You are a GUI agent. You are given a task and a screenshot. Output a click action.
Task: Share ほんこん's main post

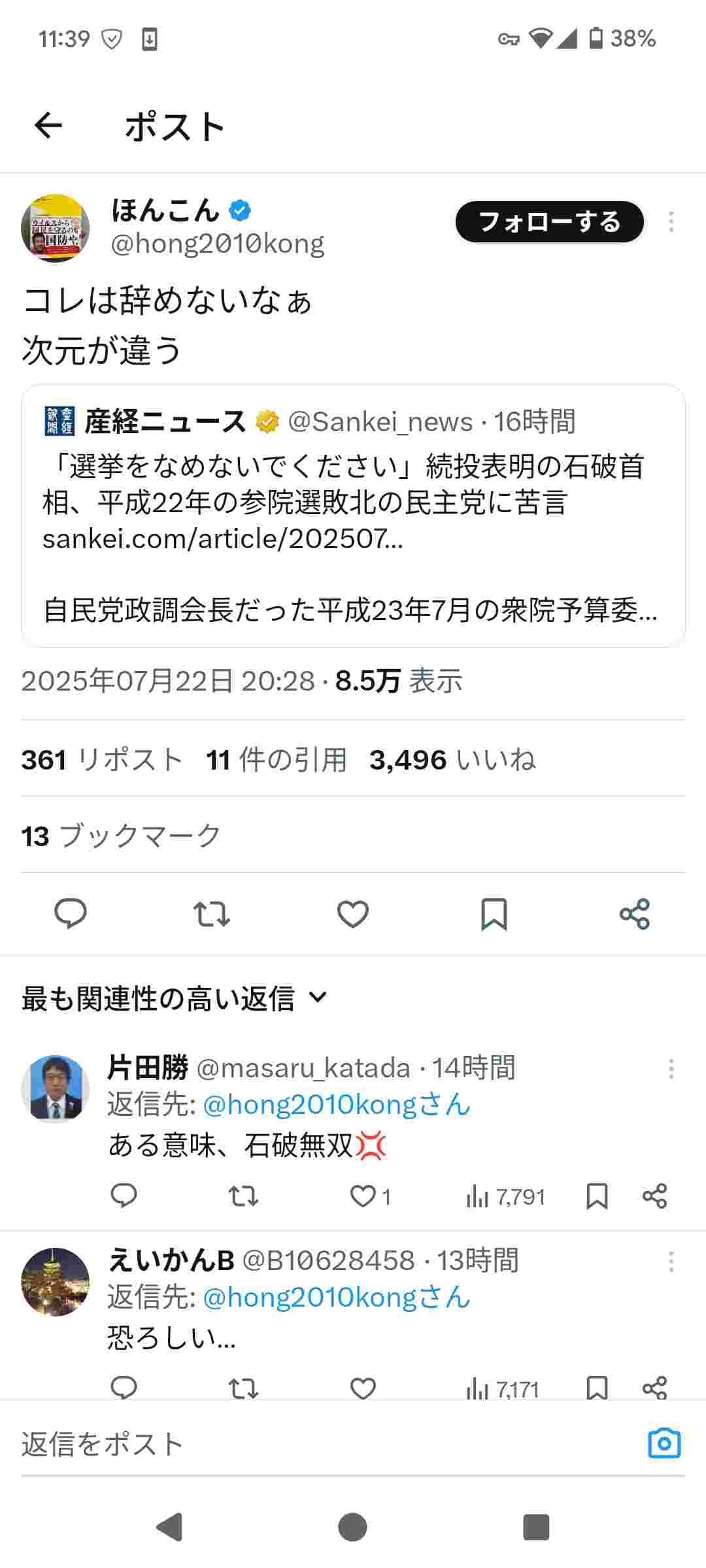click(635, 913)
